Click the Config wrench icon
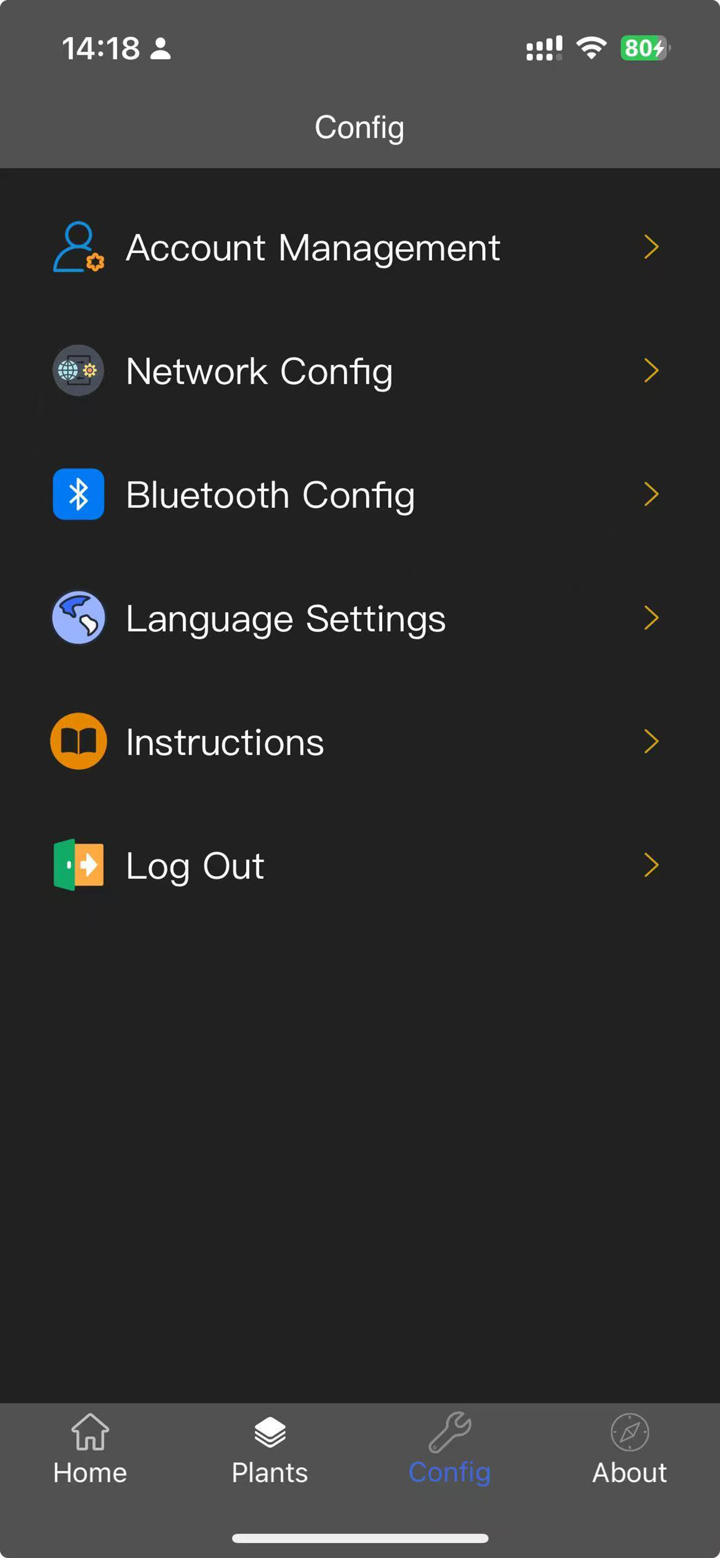Viewport: 720px width, 1558px height. click(x=449, y=1432)
